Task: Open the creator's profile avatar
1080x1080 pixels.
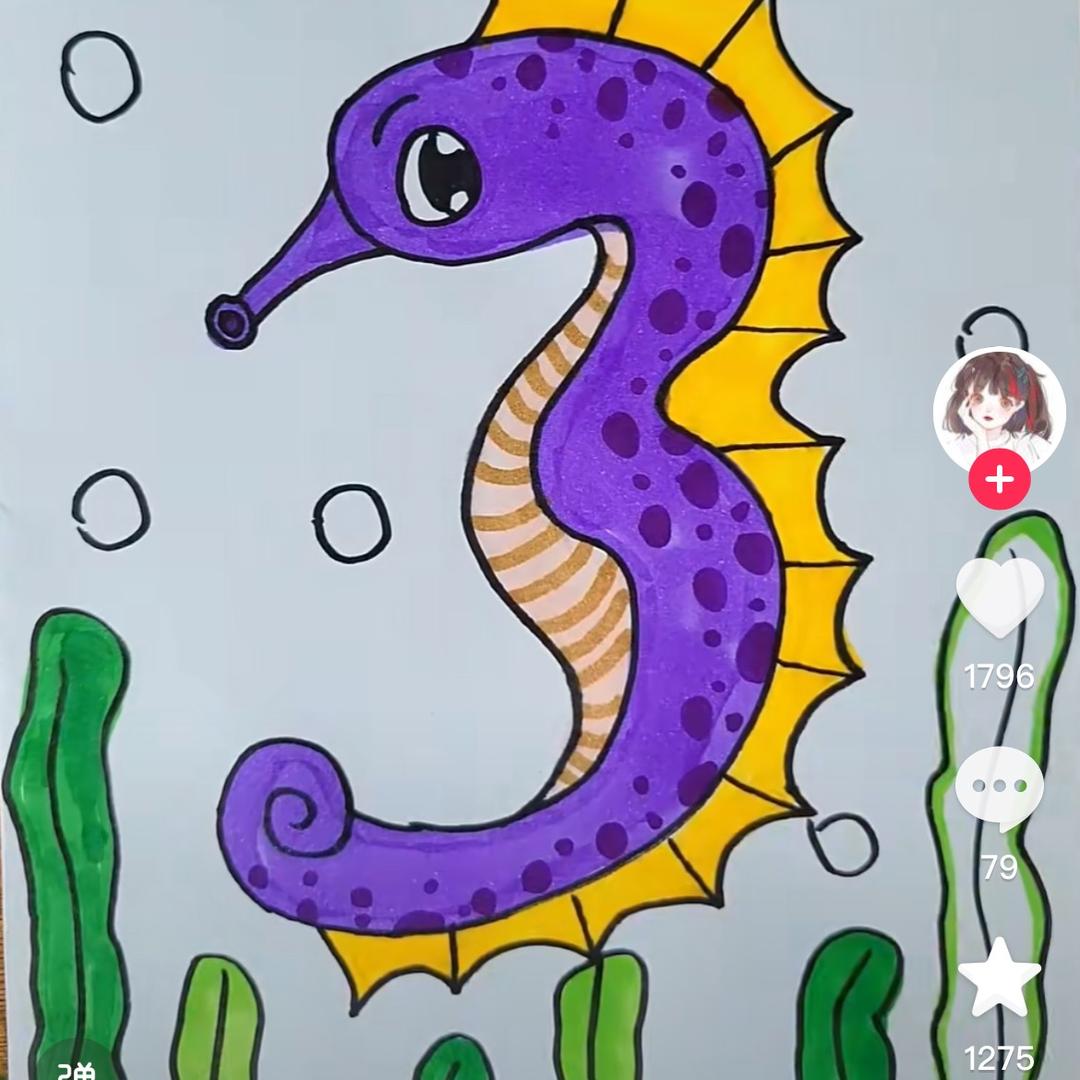Action: [x=998, y=410]
